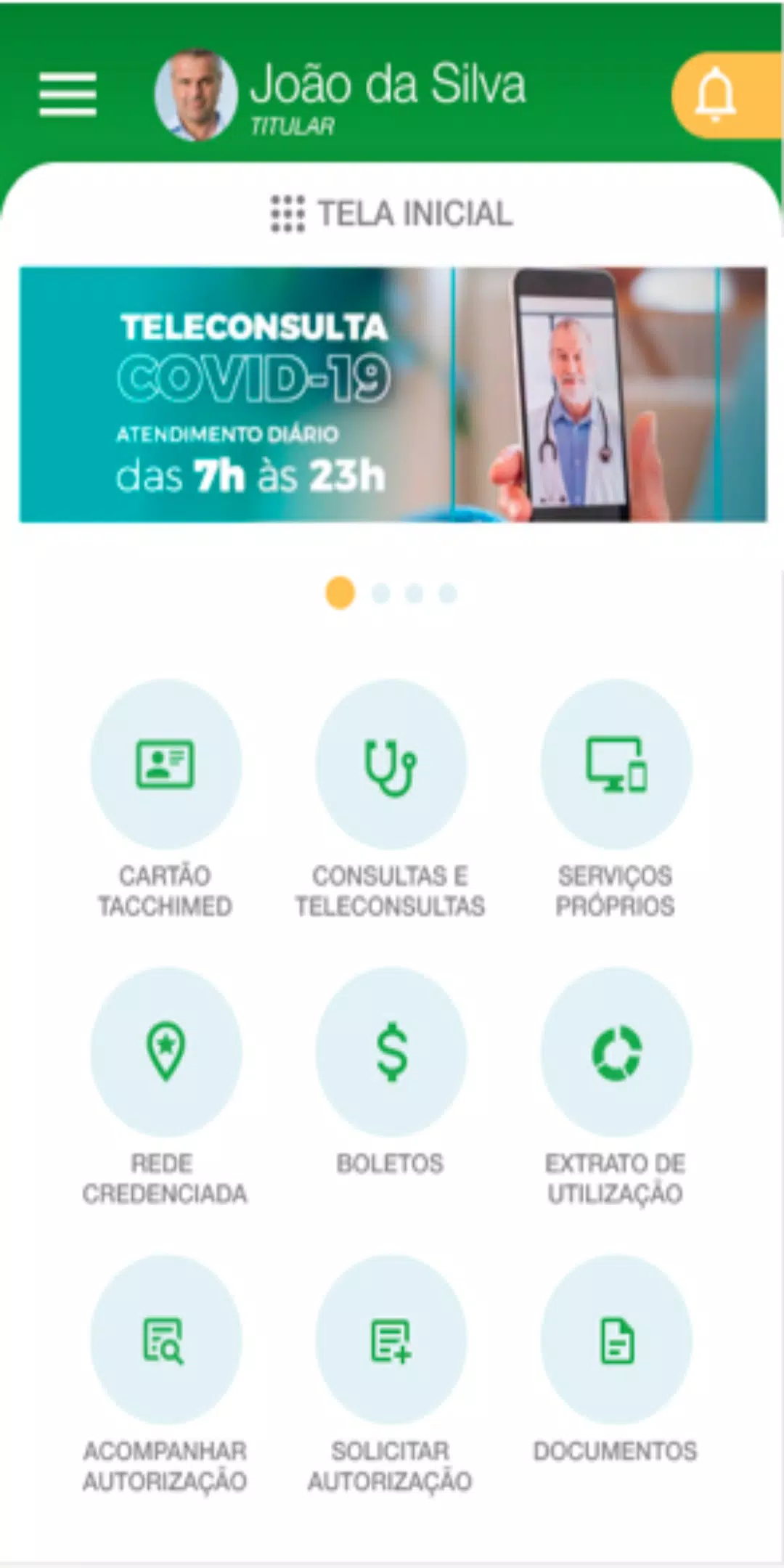784x1568 pixels.
Task: Open Documentos
Action: (x=616, y=1339)
